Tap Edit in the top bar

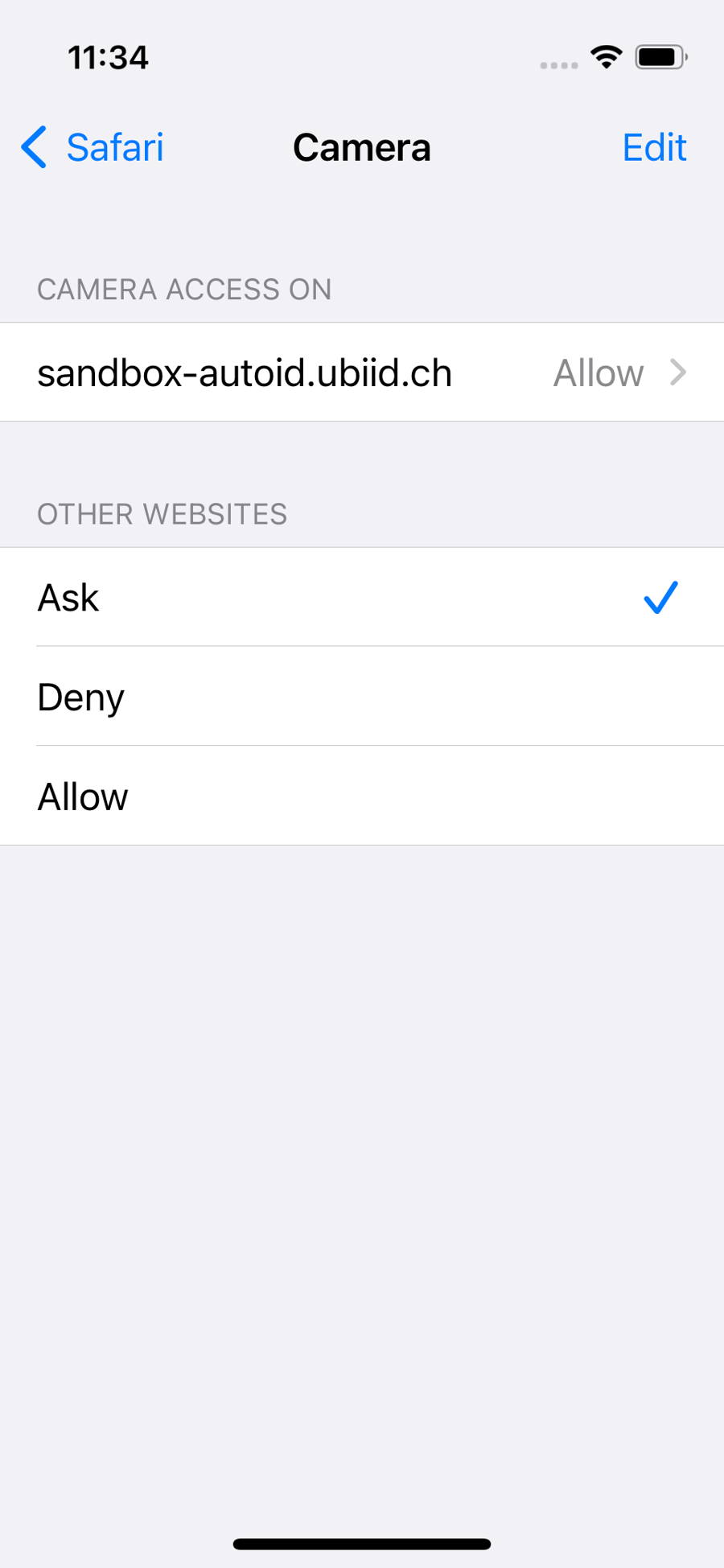(x=653, y=148)
